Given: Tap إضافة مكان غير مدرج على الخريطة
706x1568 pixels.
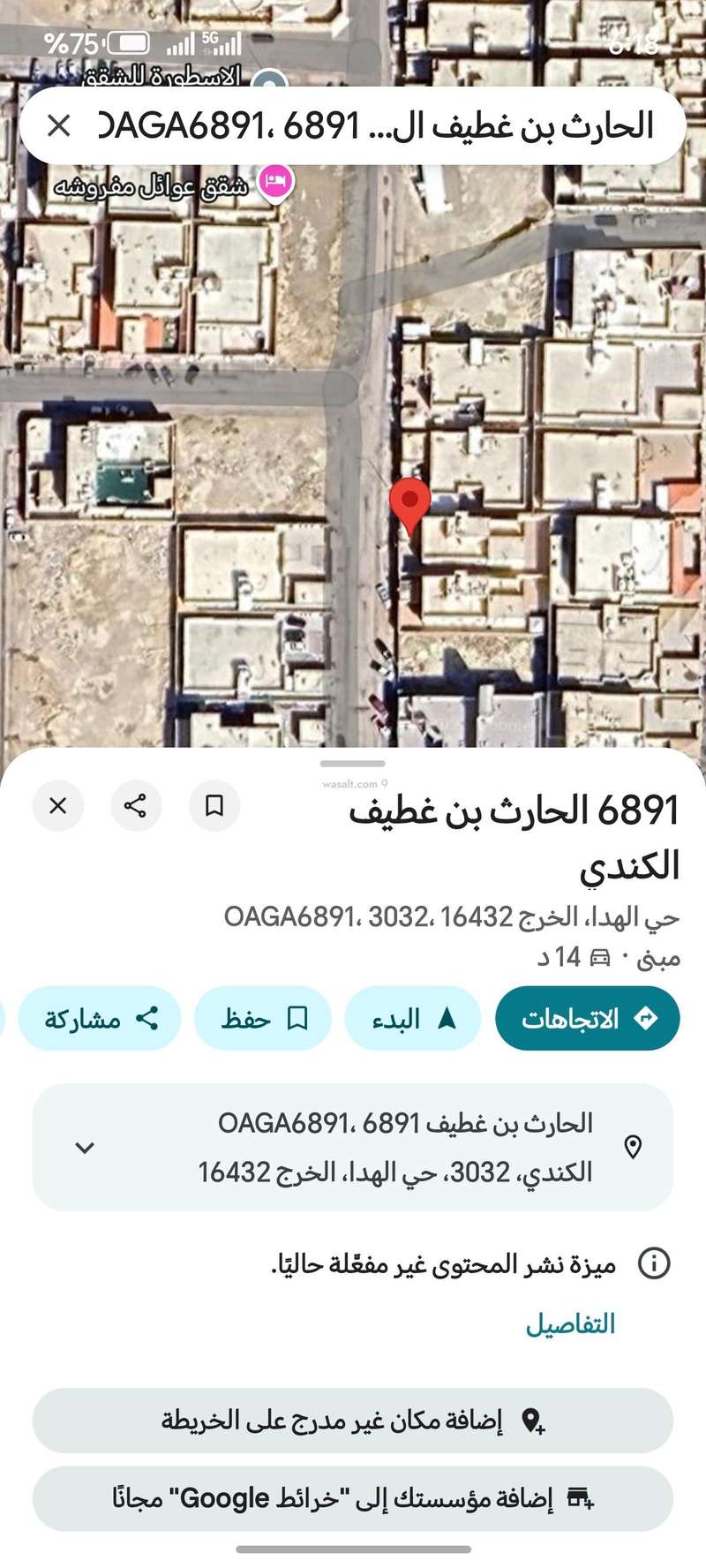Looking at the screenshot, I should [x=353, y=1420].
